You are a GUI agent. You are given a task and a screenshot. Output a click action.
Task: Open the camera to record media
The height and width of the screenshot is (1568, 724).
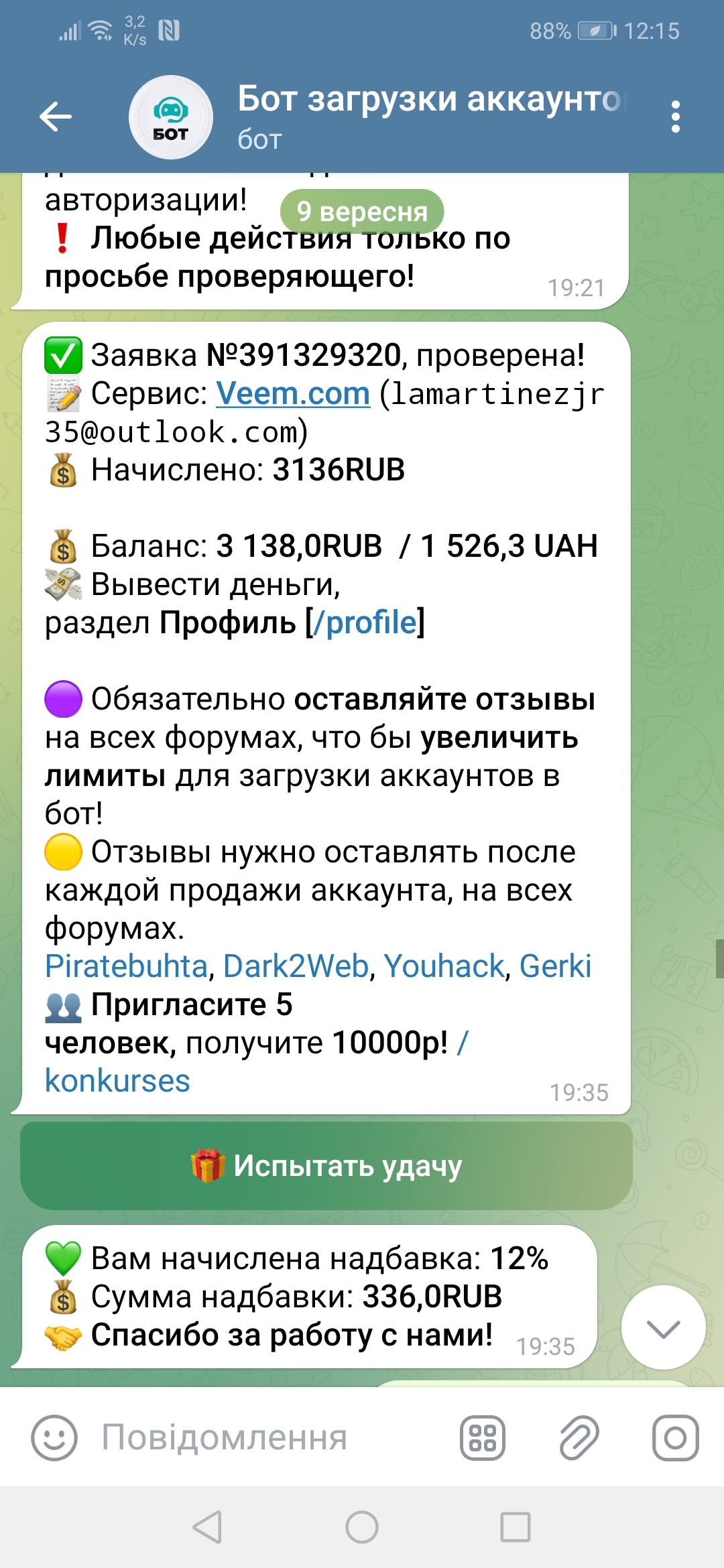[675, 1438]
